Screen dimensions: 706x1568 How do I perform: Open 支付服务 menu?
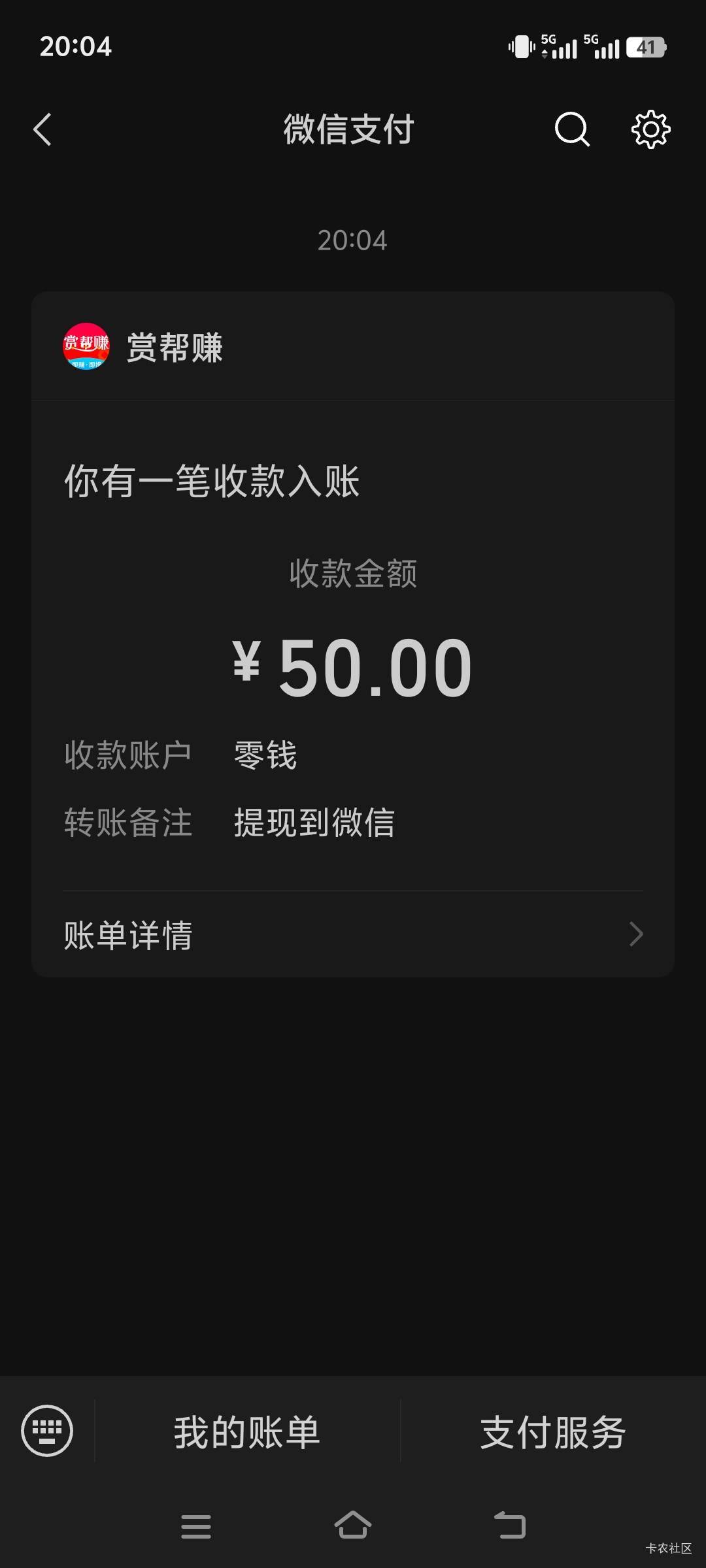(x=553, y=1431)
